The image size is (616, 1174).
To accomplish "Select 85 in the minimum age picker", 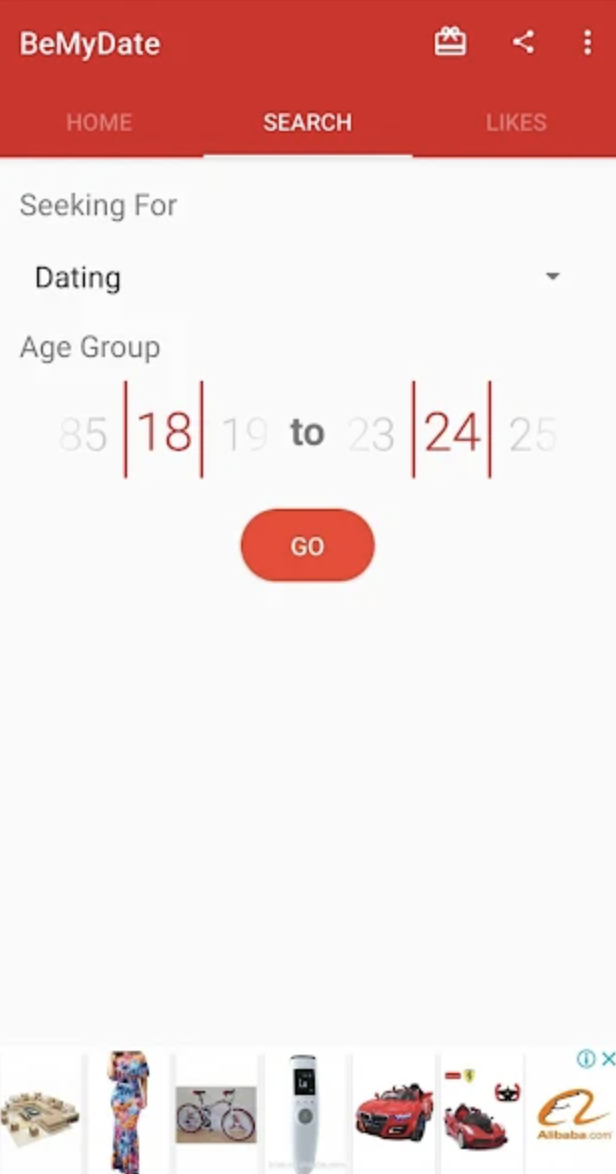I will coord(83,434).
